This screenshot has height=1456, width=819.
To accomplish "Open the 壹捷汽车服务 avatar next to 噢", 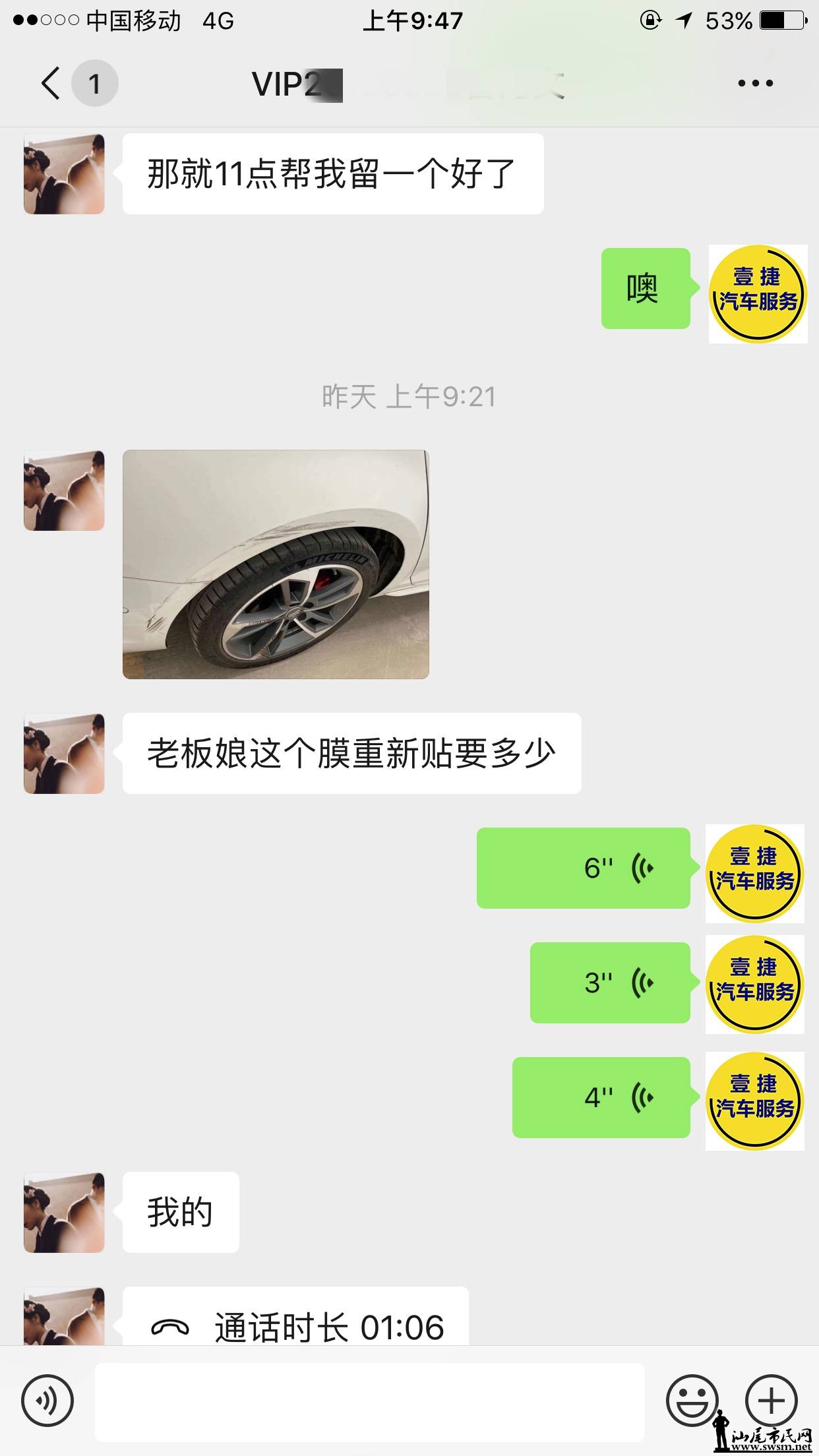I will (758, 294).
